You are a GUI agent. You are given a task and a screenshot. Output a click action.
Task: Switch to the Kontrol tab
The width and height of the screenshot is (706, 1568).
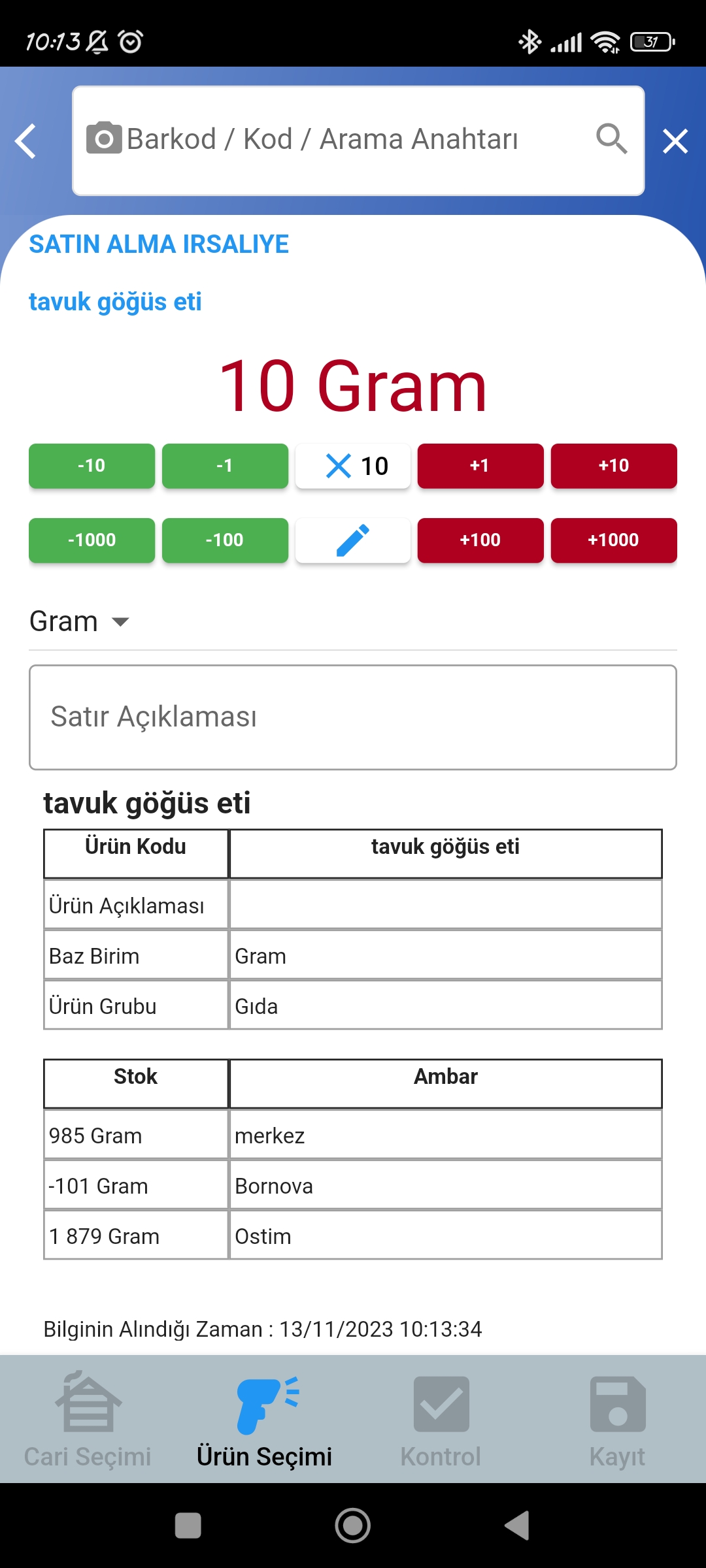[441, 1419]
